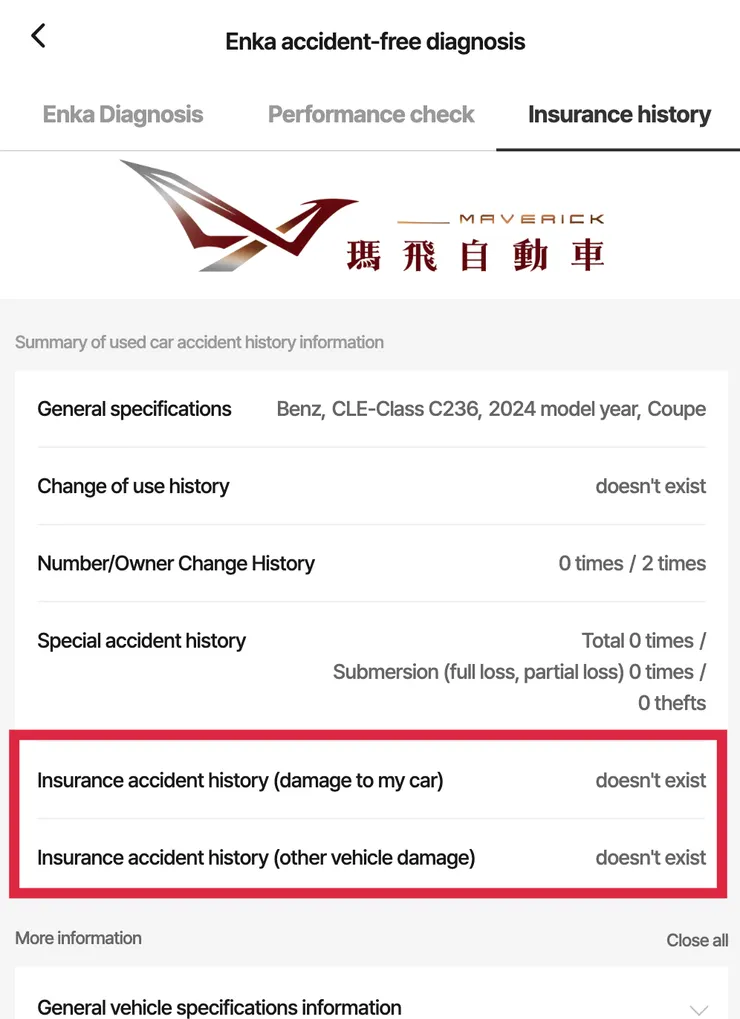Collapse the More information section
Viewport: 740px width, 1019px height.
pos(697,940)
